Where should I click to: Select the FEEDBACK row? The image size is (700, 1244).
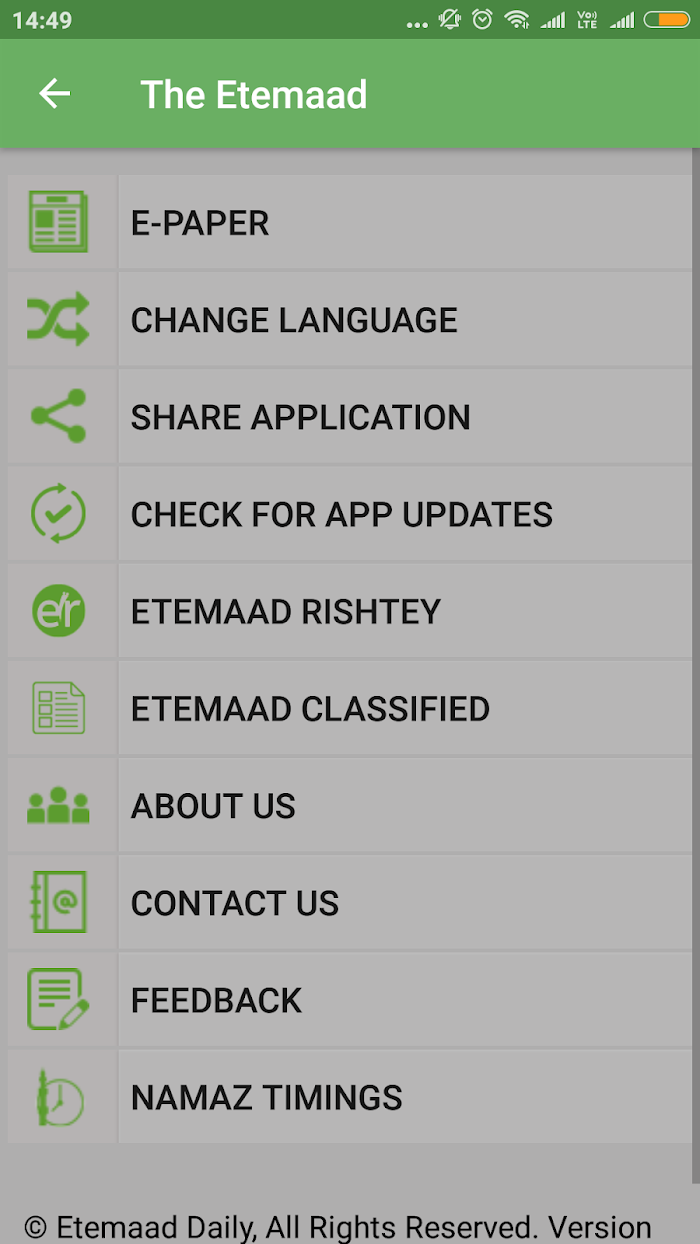[350, 999]
